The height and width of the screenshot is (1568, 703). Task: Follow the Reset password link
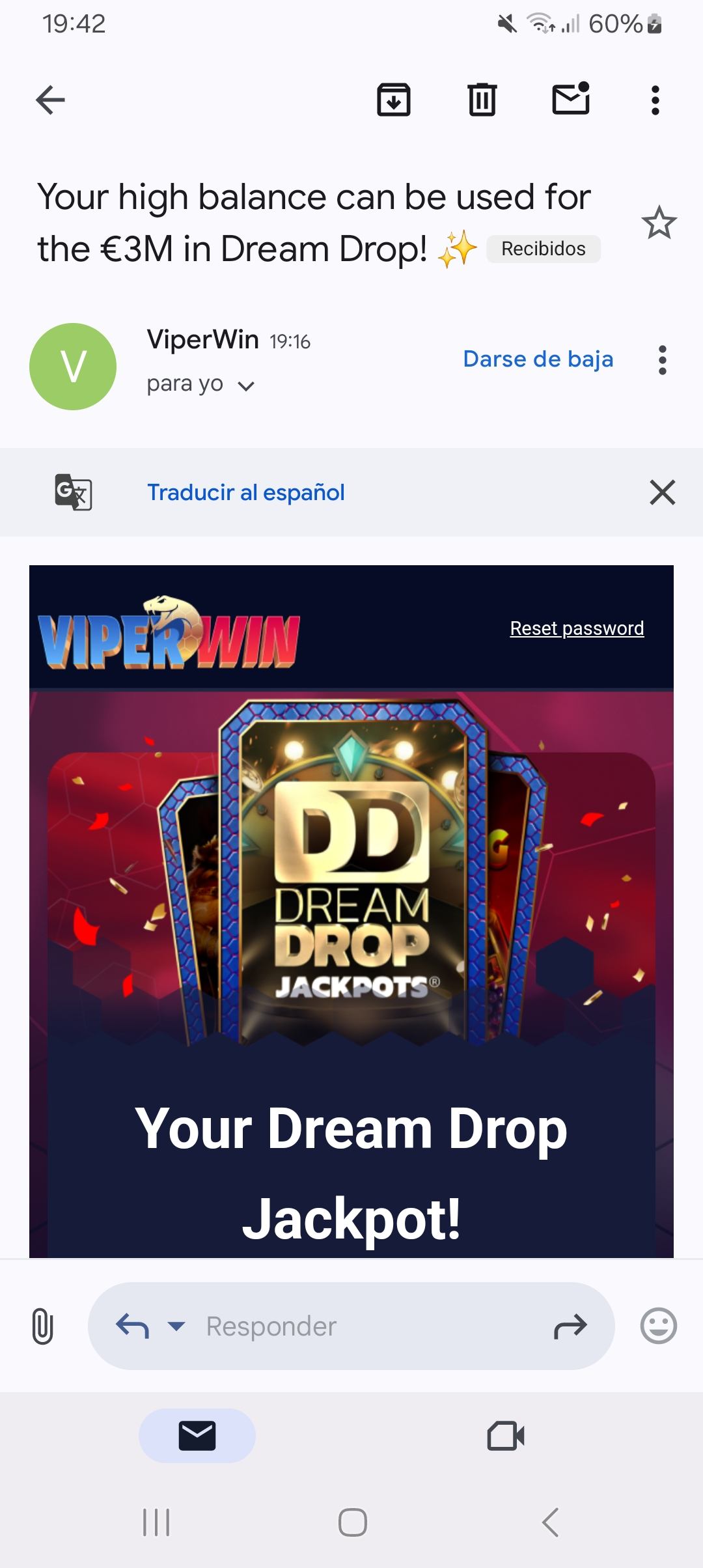(x=577, y=628)
